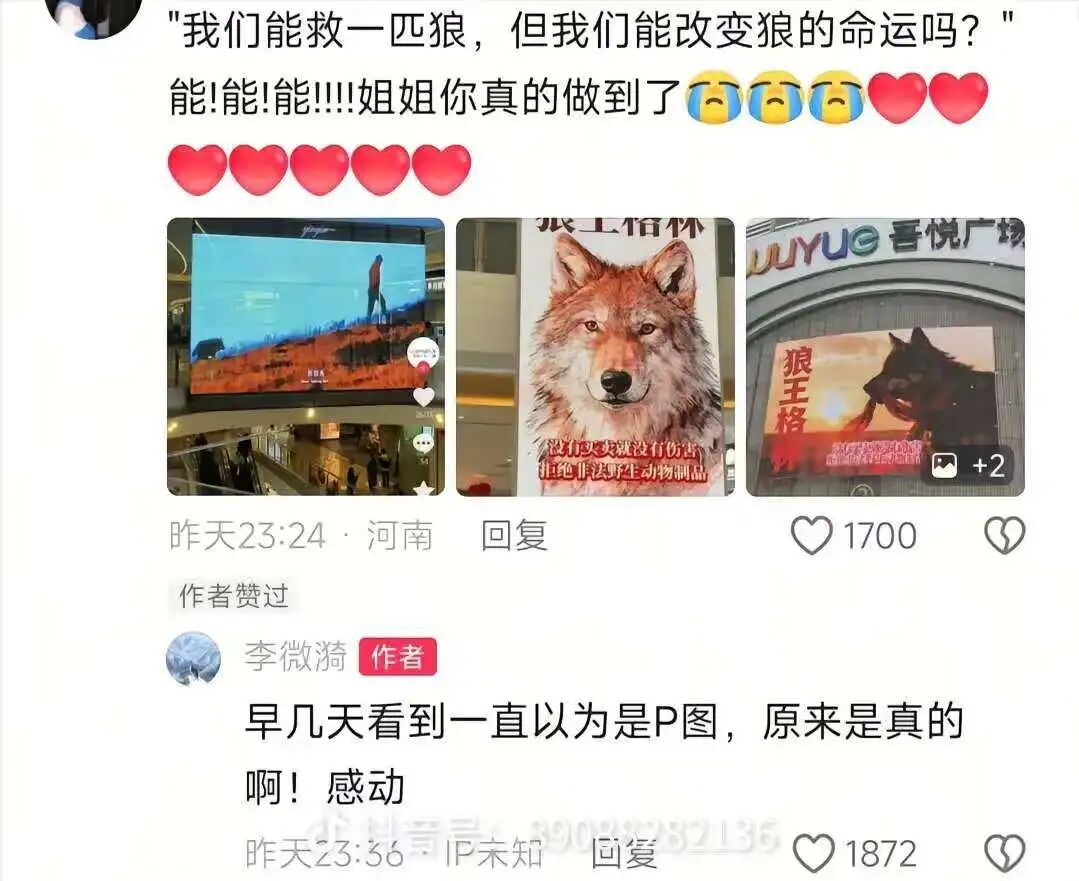1079x881 pixels.
Task: Dislike the comment posted at 23:24
Action: point(1004,536)
